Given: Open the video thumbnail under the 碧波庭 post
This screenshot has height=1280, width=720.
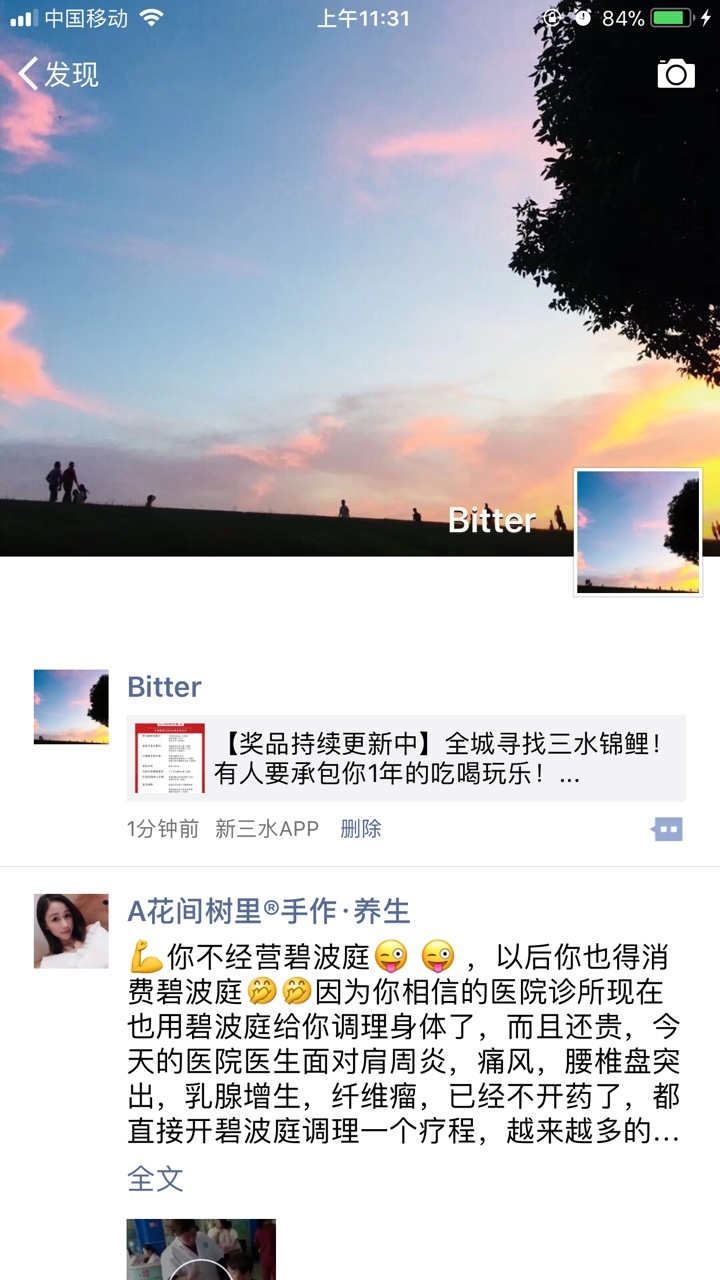Looking at the screenshot, I should coord(201,1250).
